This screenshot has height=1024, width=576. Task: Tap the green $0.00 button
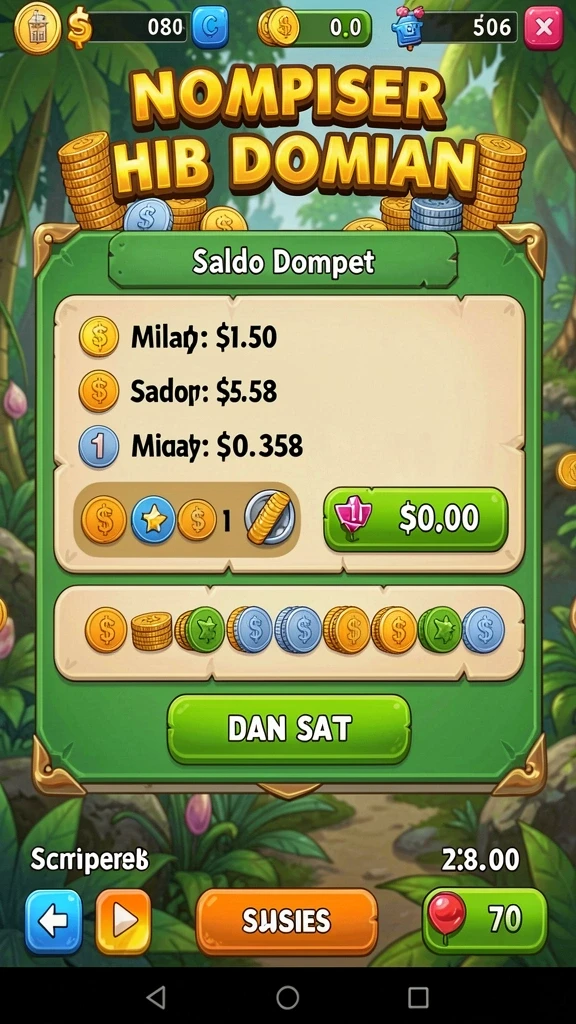tap(416, 519)
